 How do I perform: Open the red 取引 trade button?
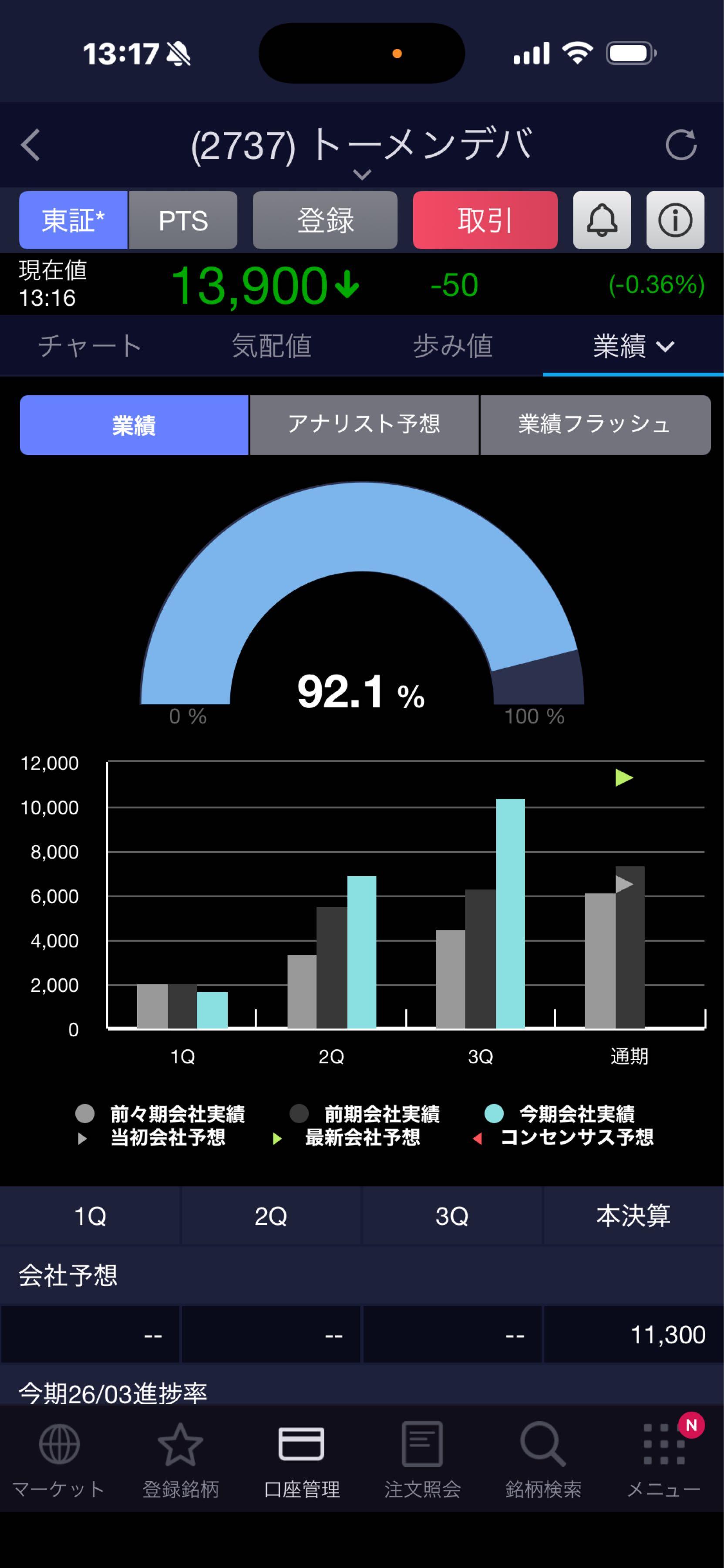click(485, 220)
